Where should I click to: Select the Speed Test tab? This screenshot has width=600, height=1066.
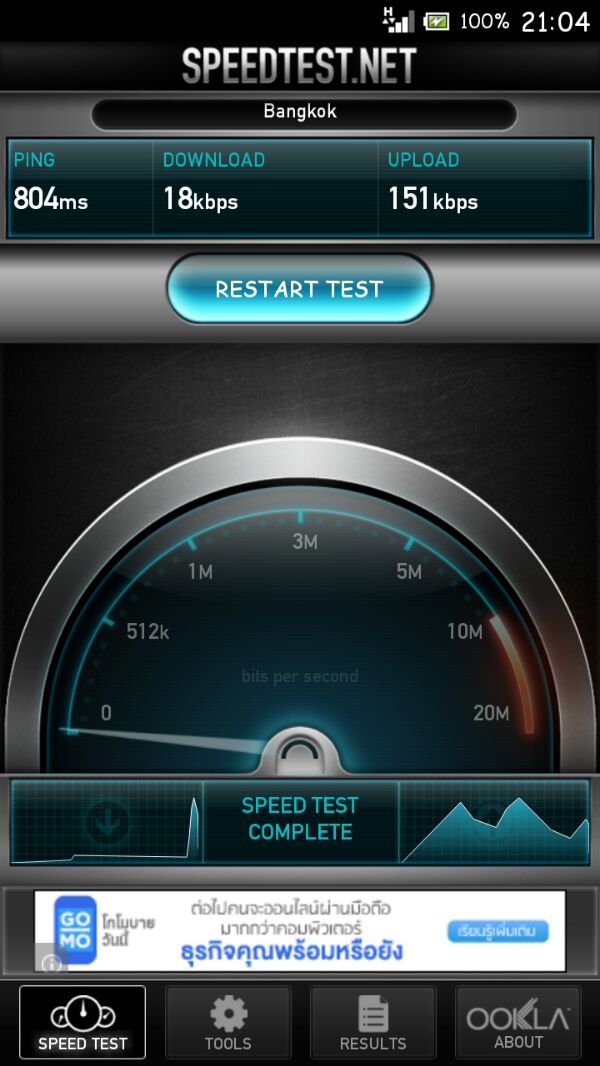(83, 1022)
